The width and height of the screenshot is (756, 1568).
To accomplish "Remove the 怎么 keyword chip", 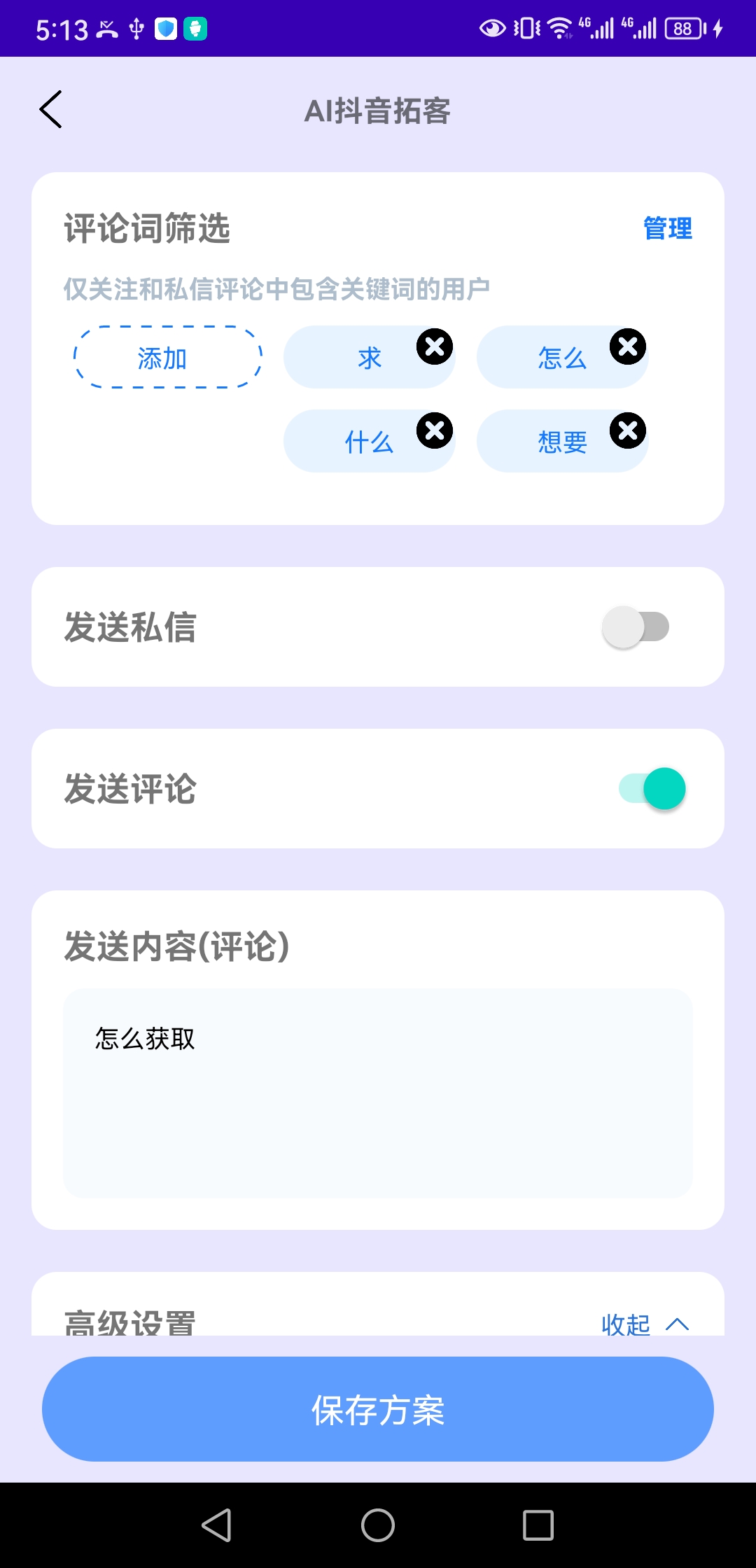I will point(628,346).
